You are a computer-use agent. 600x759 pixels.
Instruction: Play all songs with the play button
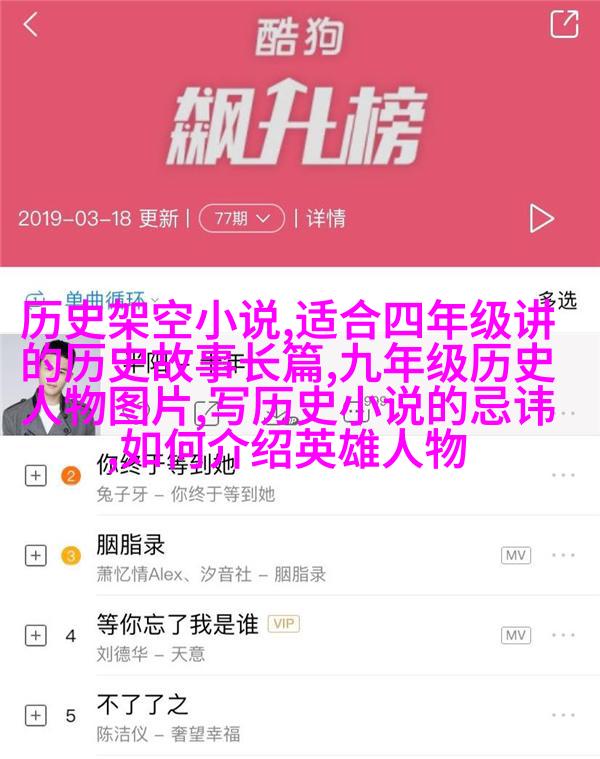[541, 218]
